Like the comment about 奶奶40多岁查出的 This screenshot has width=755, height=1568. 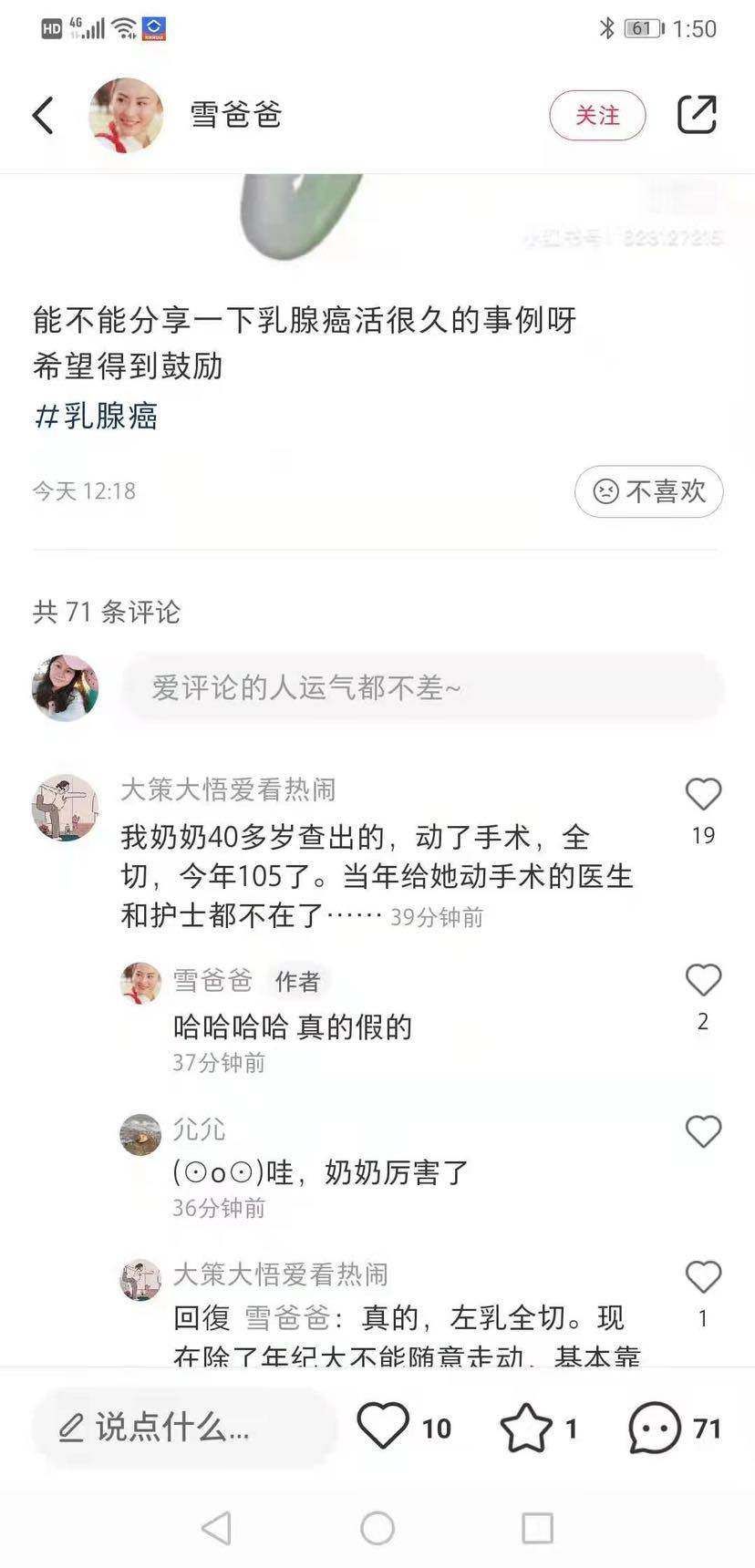point(703,794)
